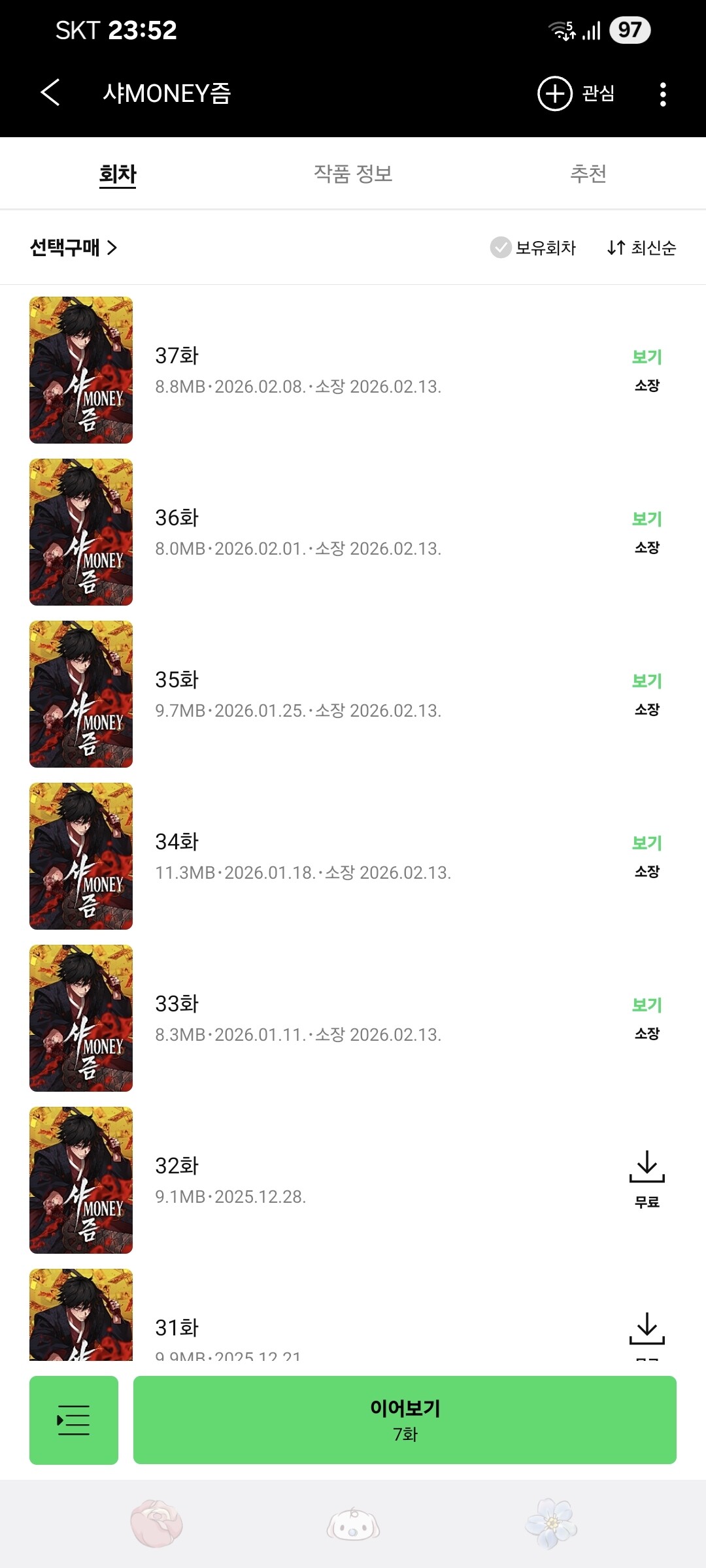
Task: Open episode 37화 row
Action: [353, 370]
